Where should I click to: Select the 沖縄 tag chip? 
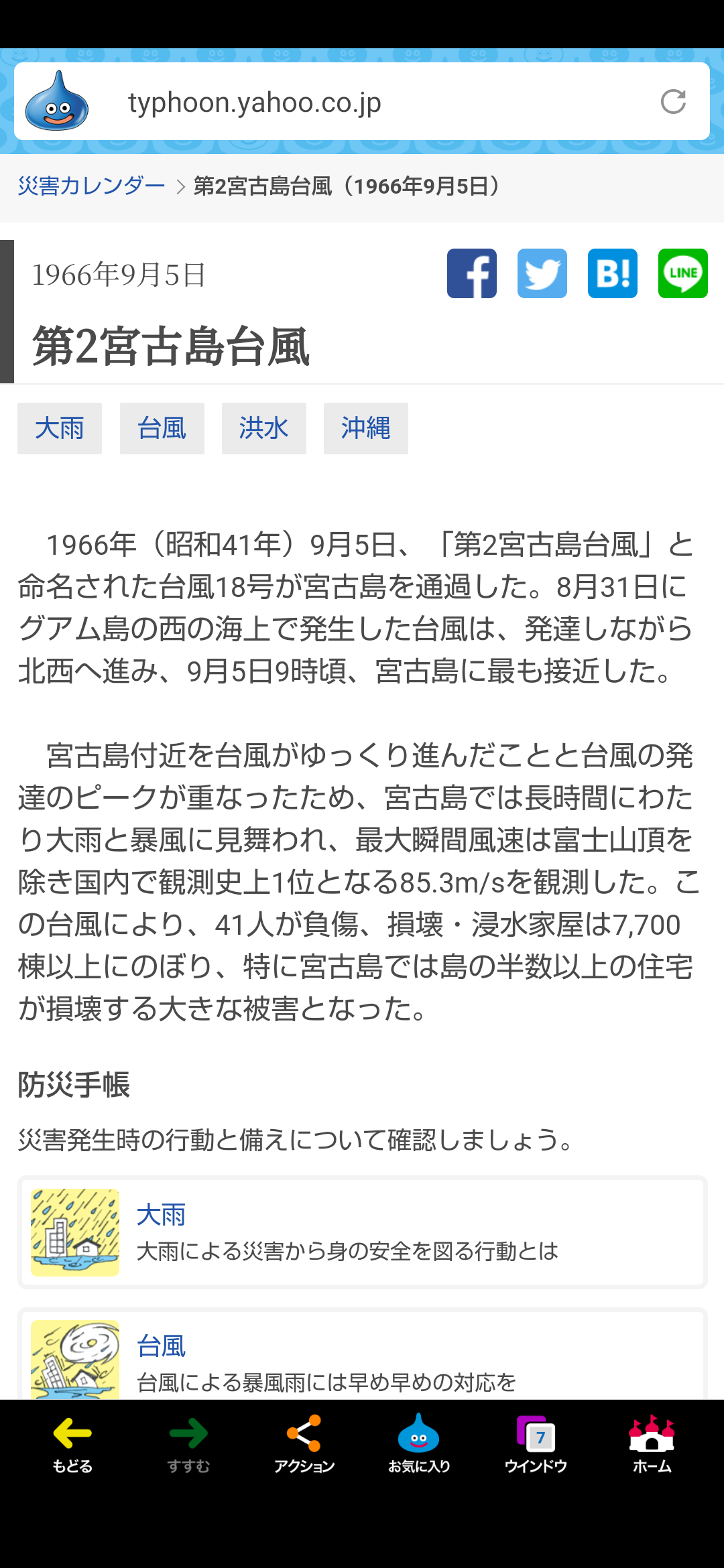point(366,428)
